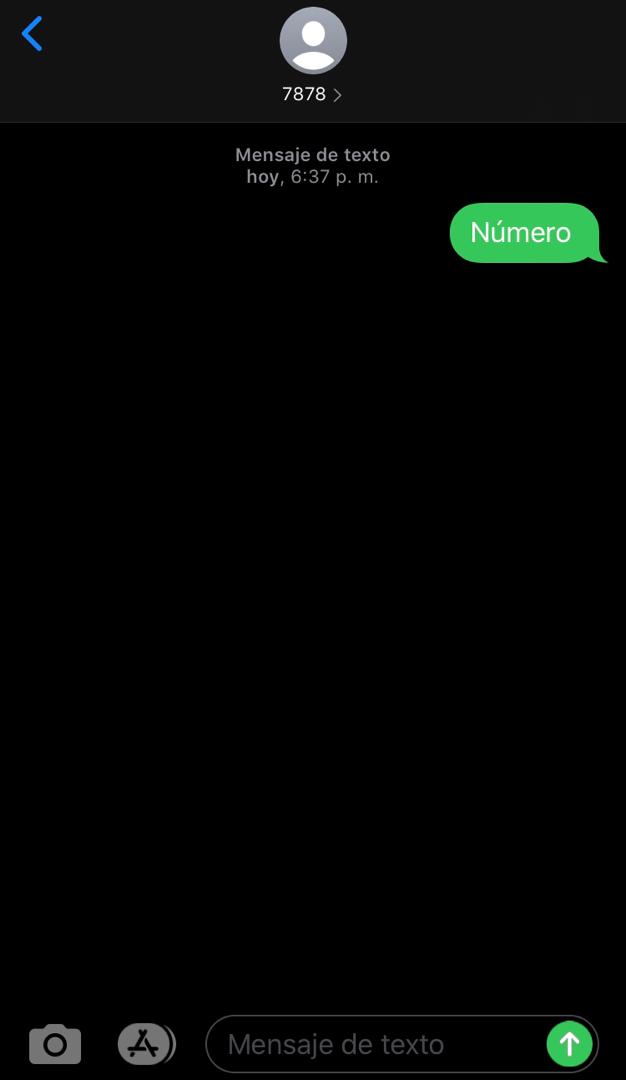Go back to the messages list

[32, 34]
